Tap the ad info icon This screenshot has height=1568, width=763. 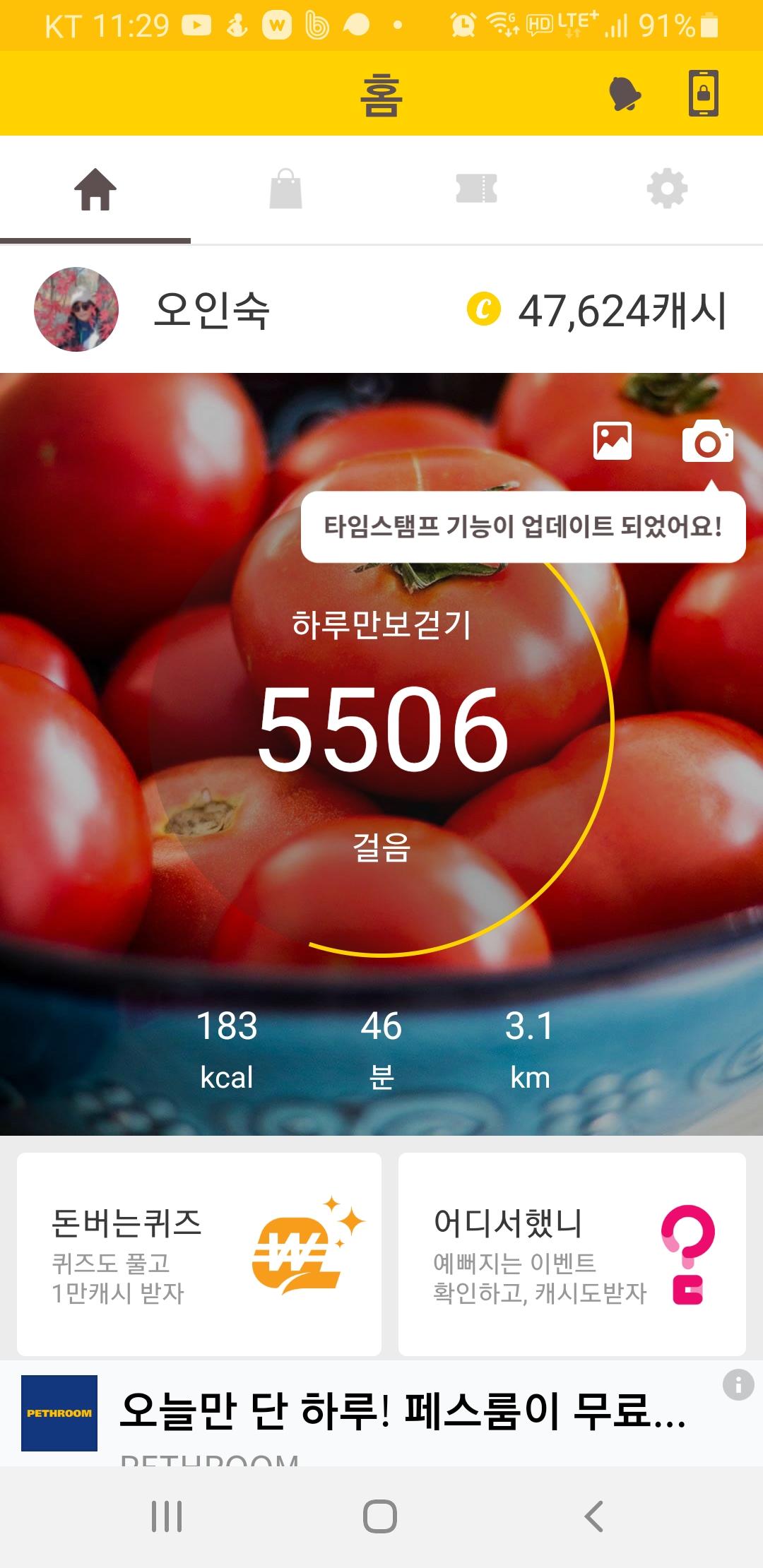pos(738,1384)
